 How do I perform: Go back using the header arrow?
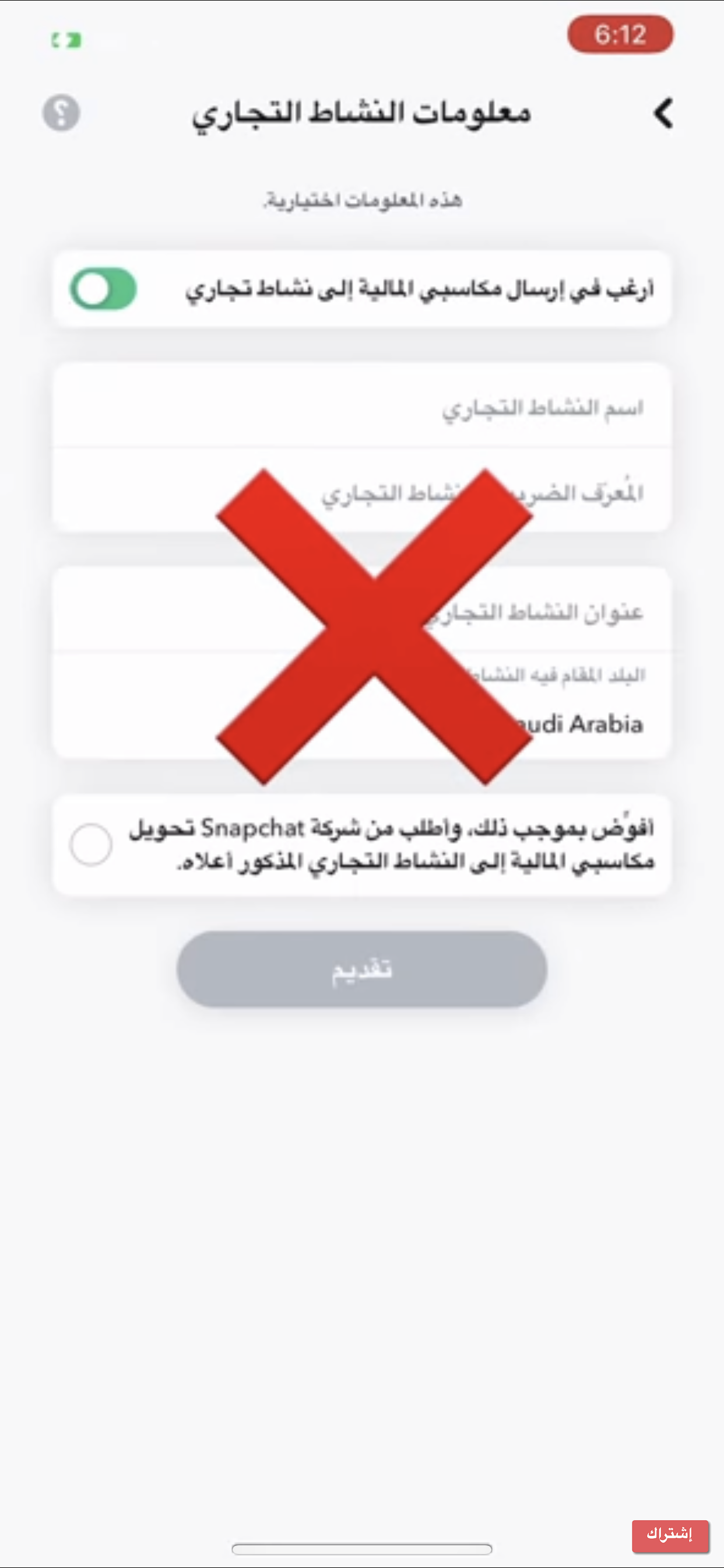pyautogui.click(x=664, y=113)
